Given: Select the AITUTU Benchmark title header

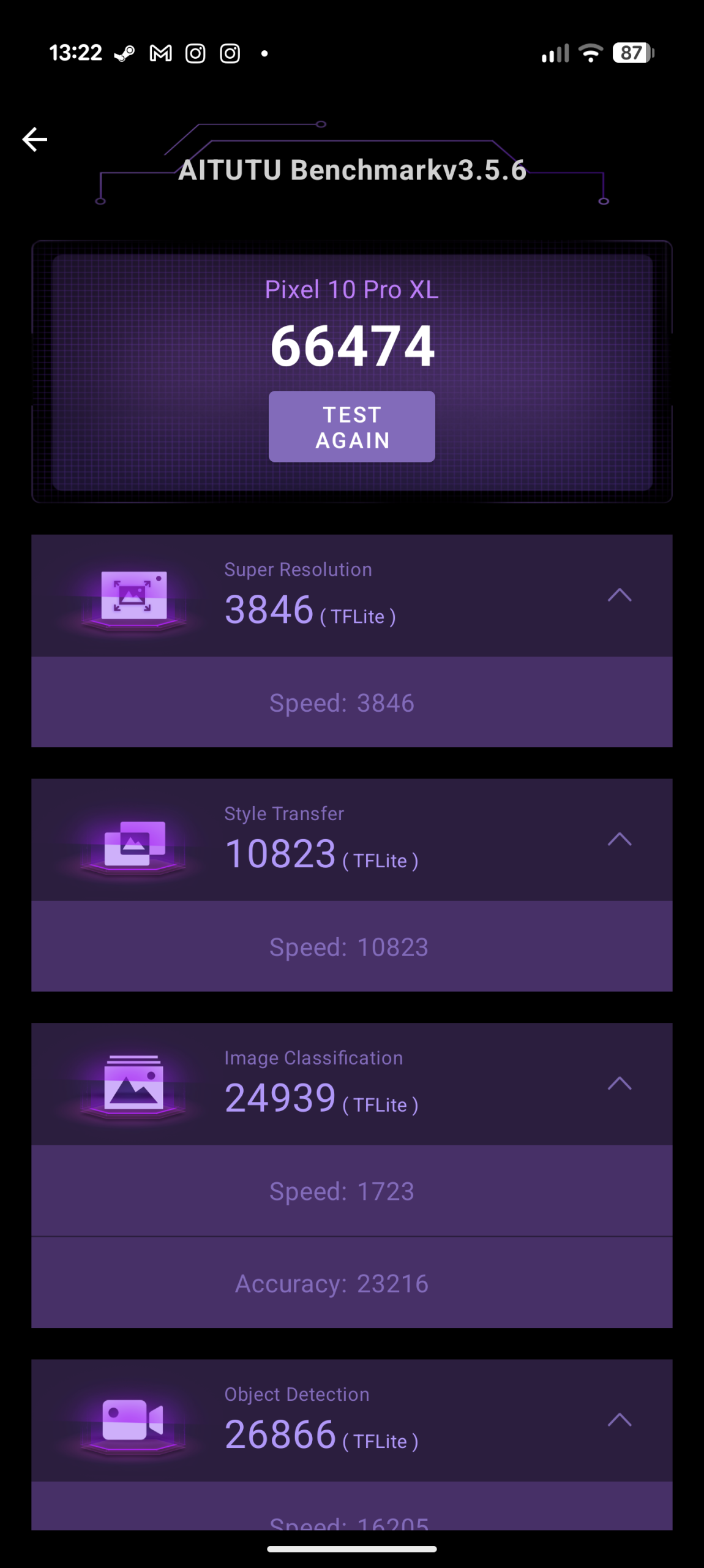Looking at the screenshot, I should tap(352, 171).
